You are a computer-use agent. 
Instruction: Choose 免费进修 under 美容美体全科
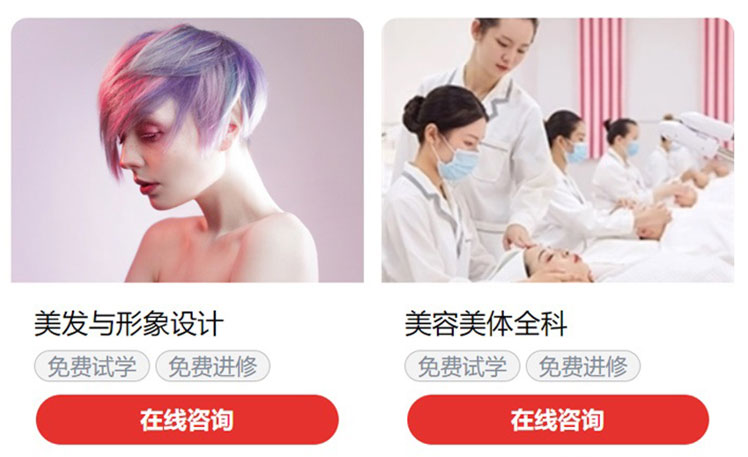(583, 366)
